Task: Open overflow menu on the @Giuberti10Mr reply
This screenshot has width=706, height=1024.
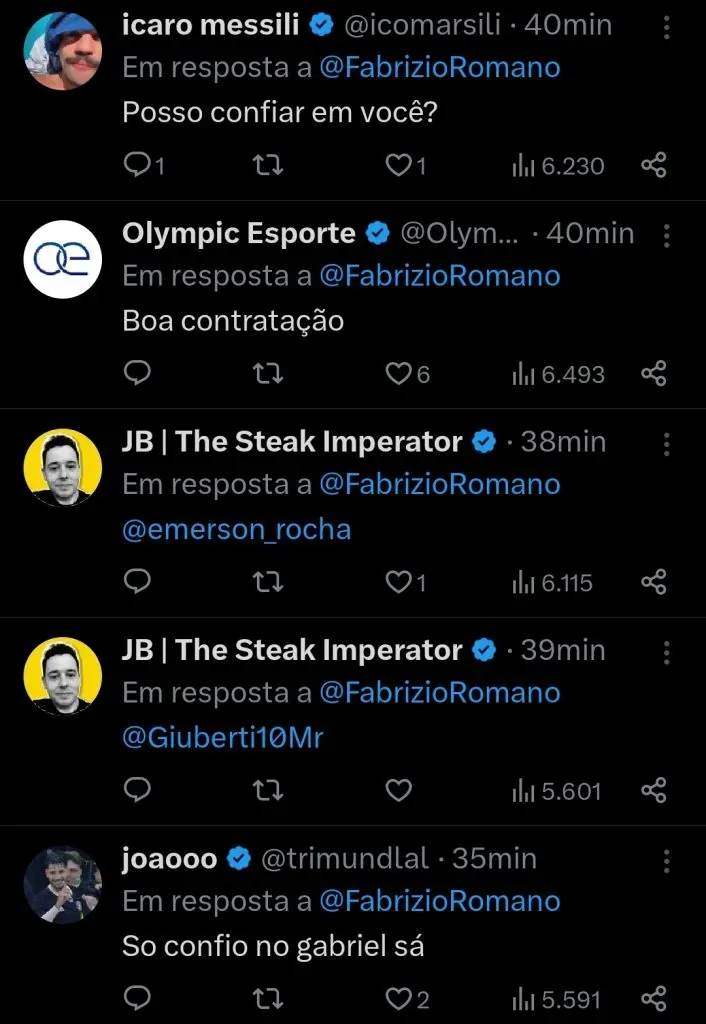Action: tap(667, 651)
